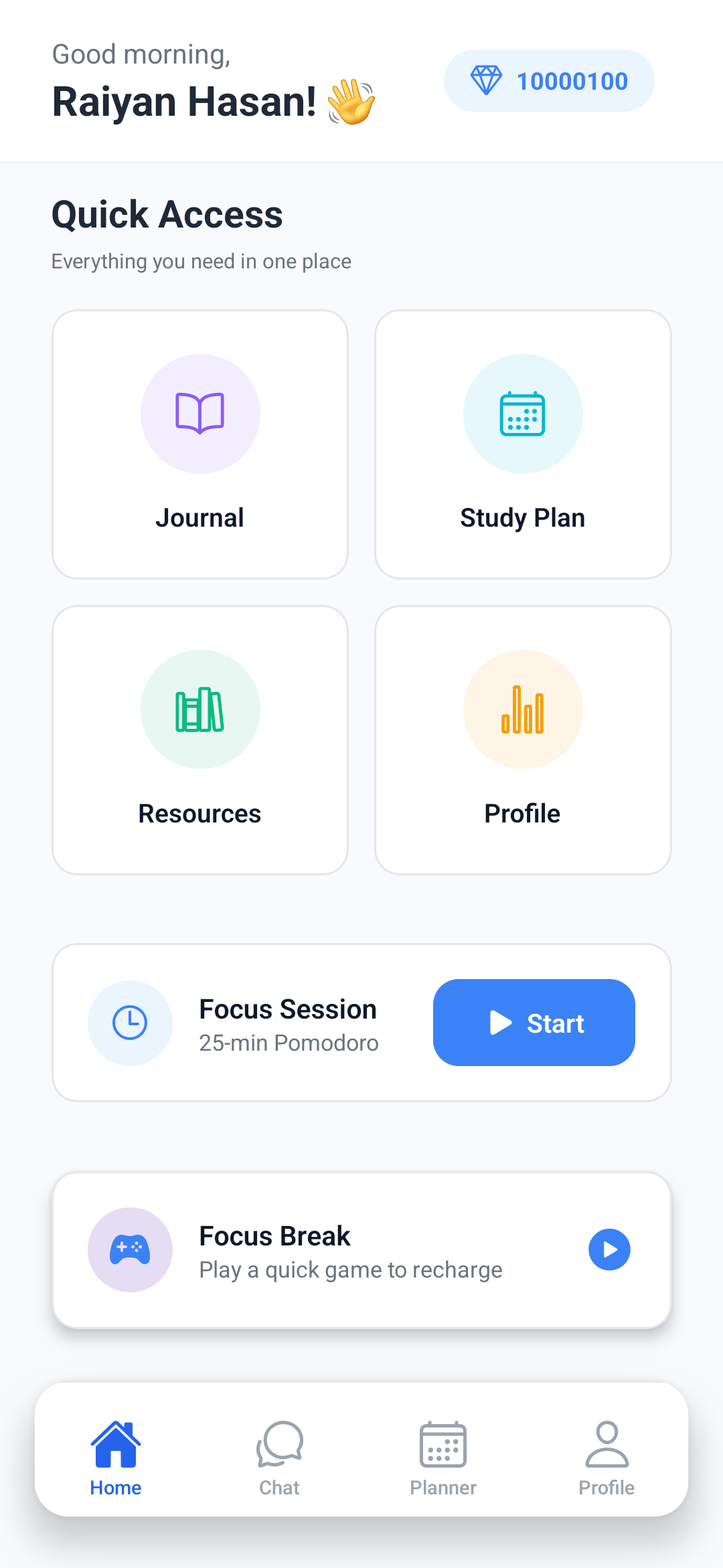This screenshot has width=723, height=1568.
Task: Start the 25-min Pomodoro focus session
Action: [x=534, y=1023]
